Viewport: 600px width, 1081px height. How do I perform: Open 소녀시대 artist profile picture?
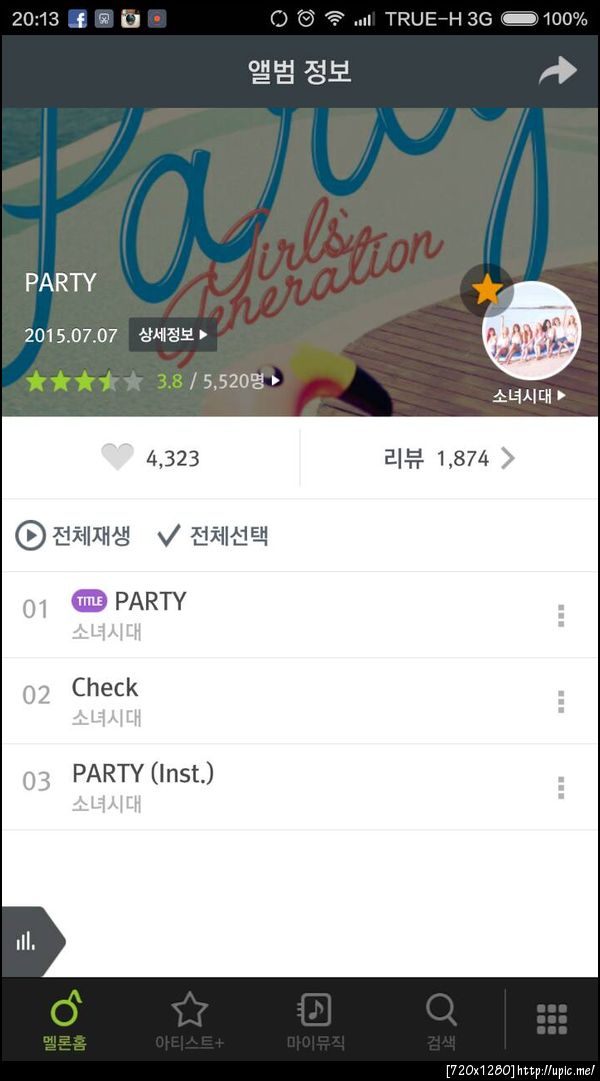[x=532, y=330]
